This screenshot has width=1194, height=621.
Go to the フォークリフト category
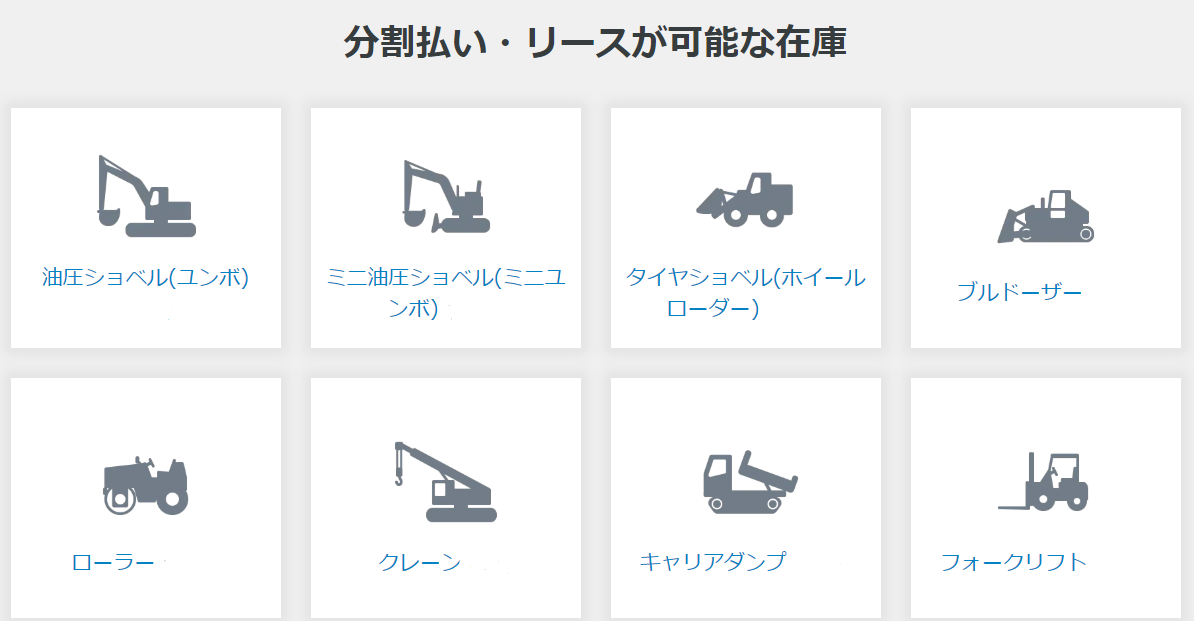[1045, 498]
